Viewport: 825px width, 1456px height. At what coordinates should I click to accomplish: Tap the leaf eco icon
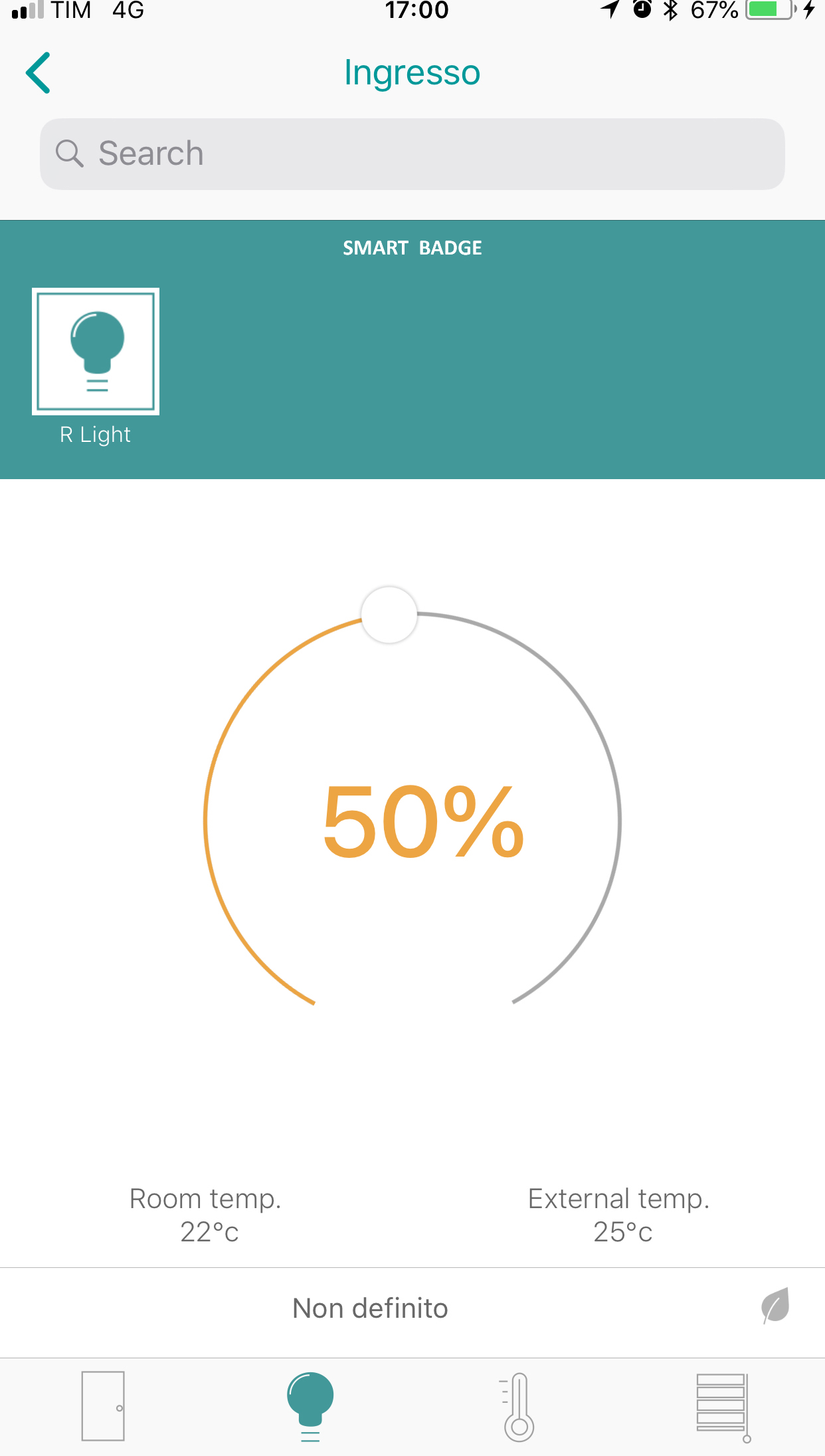[775, 1306]
